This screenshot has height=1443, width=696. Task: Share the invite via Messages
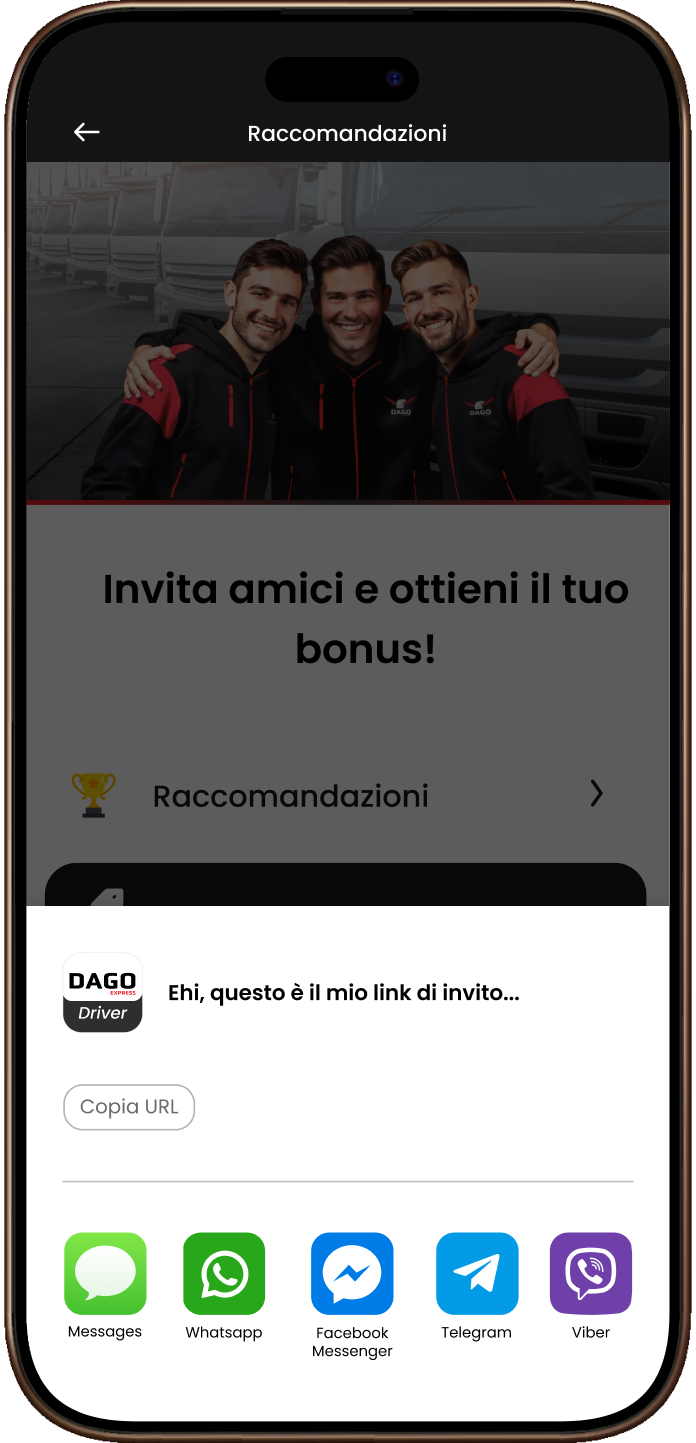105,1273
